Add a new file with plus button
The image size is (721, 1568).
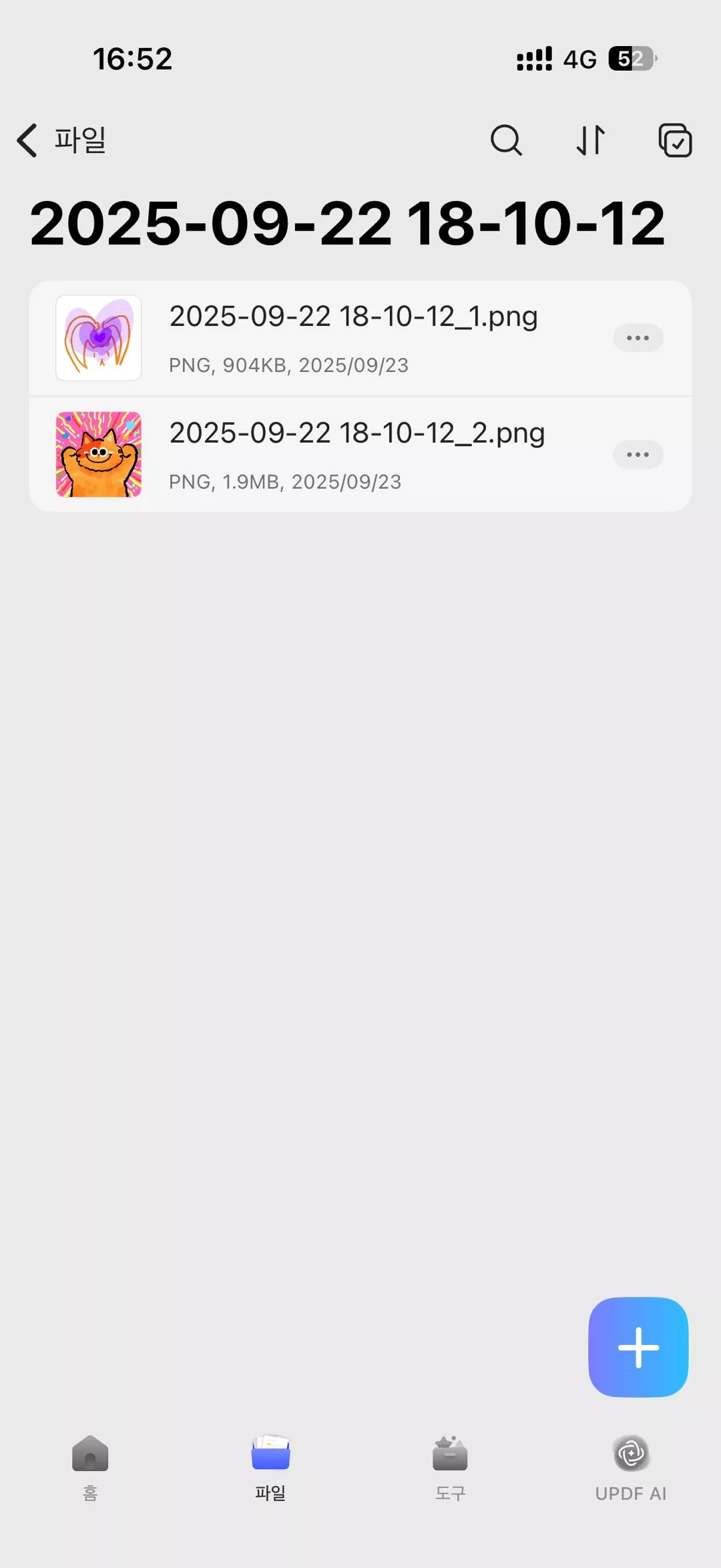click(x=638, y=1347)
